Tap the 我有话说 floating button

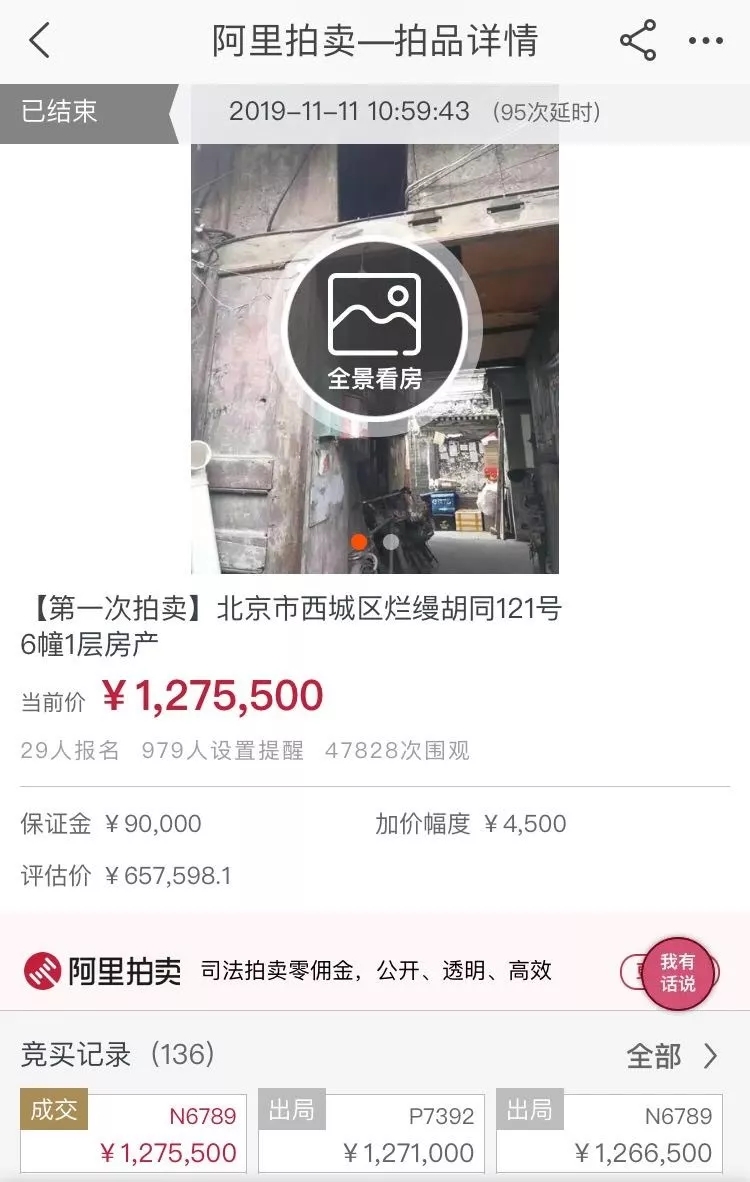point(677,973)
